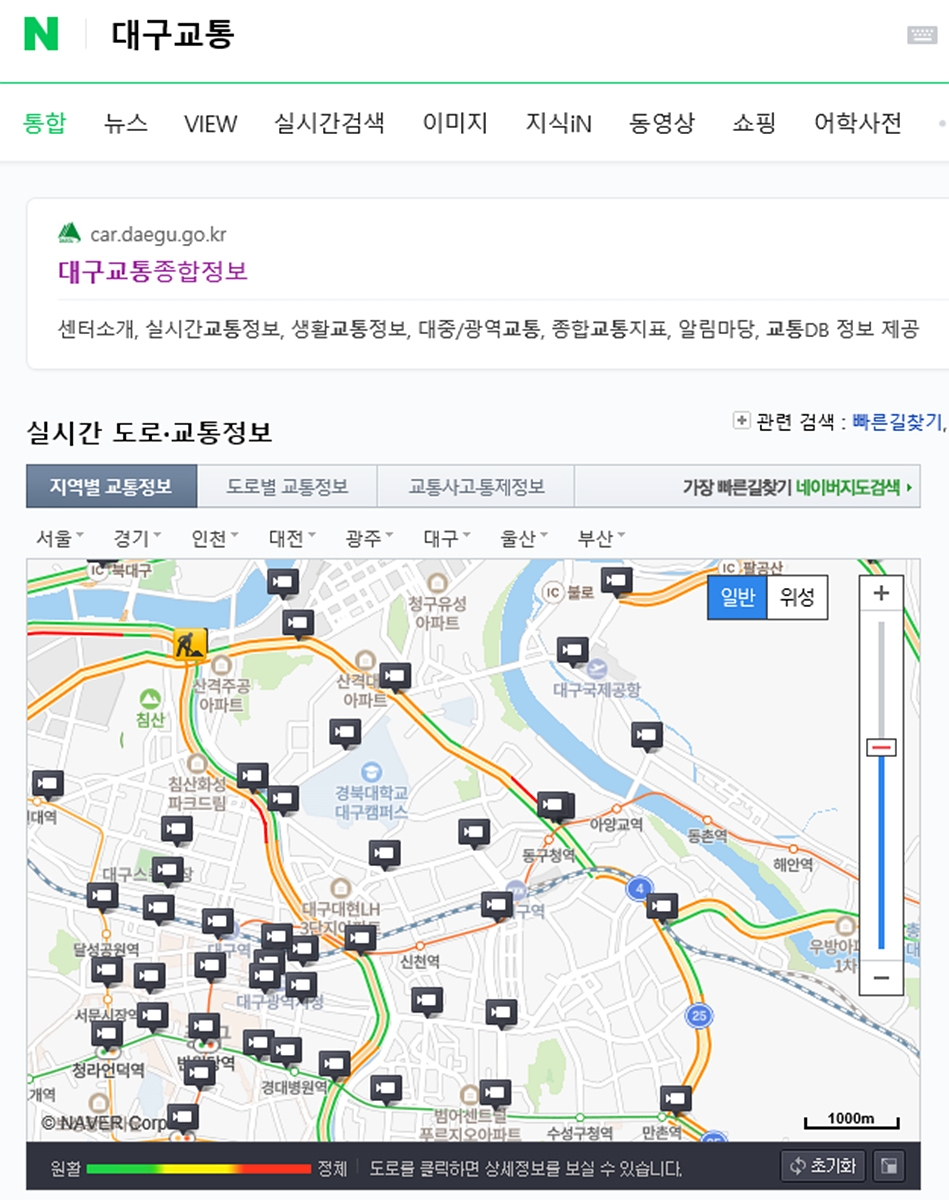Tap the road construction icon on map
The width and height of the screenshot is (949, 1200).
click(x=190, y=643)
